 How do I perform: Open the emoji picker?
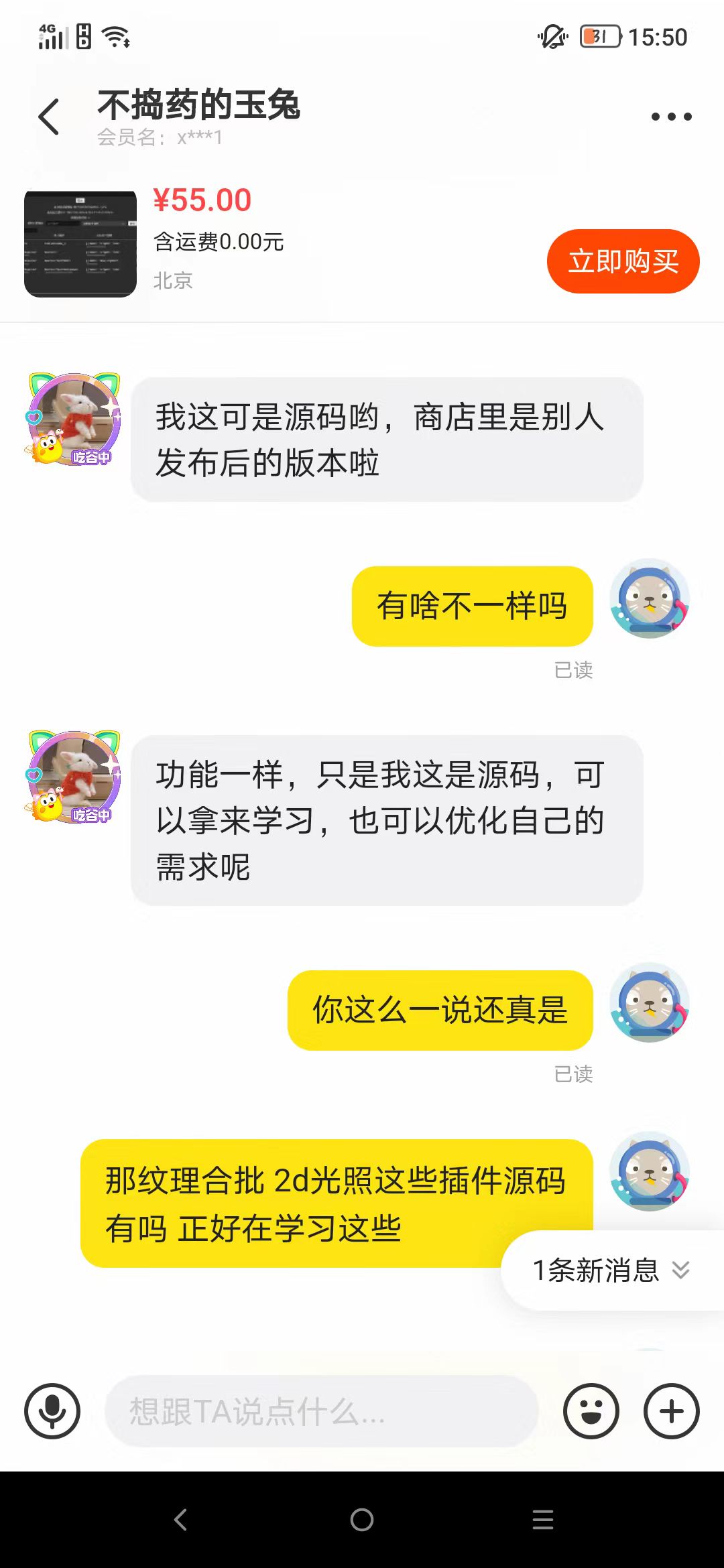(x=591, y=1411)
